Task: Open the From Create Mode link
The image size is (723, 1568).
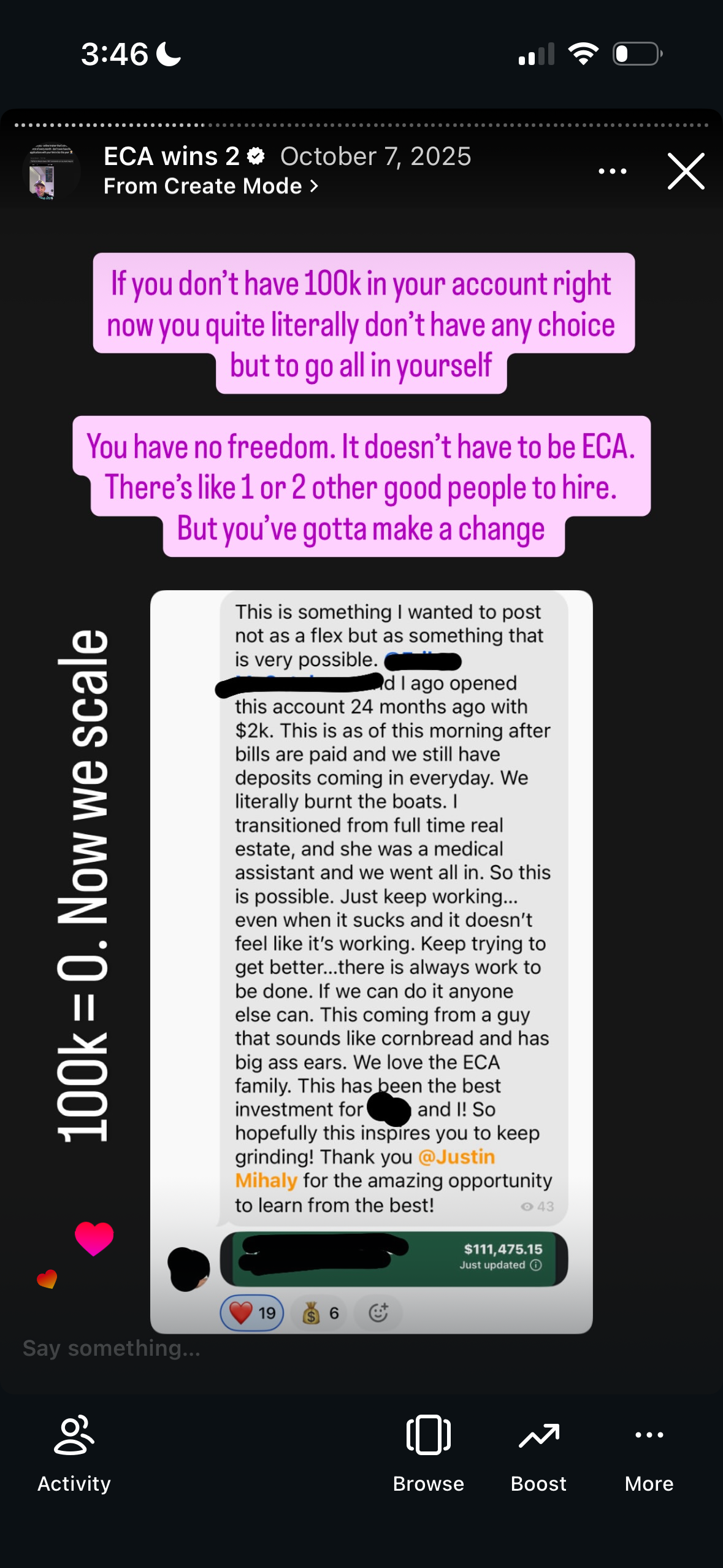Action: [210, 186]
